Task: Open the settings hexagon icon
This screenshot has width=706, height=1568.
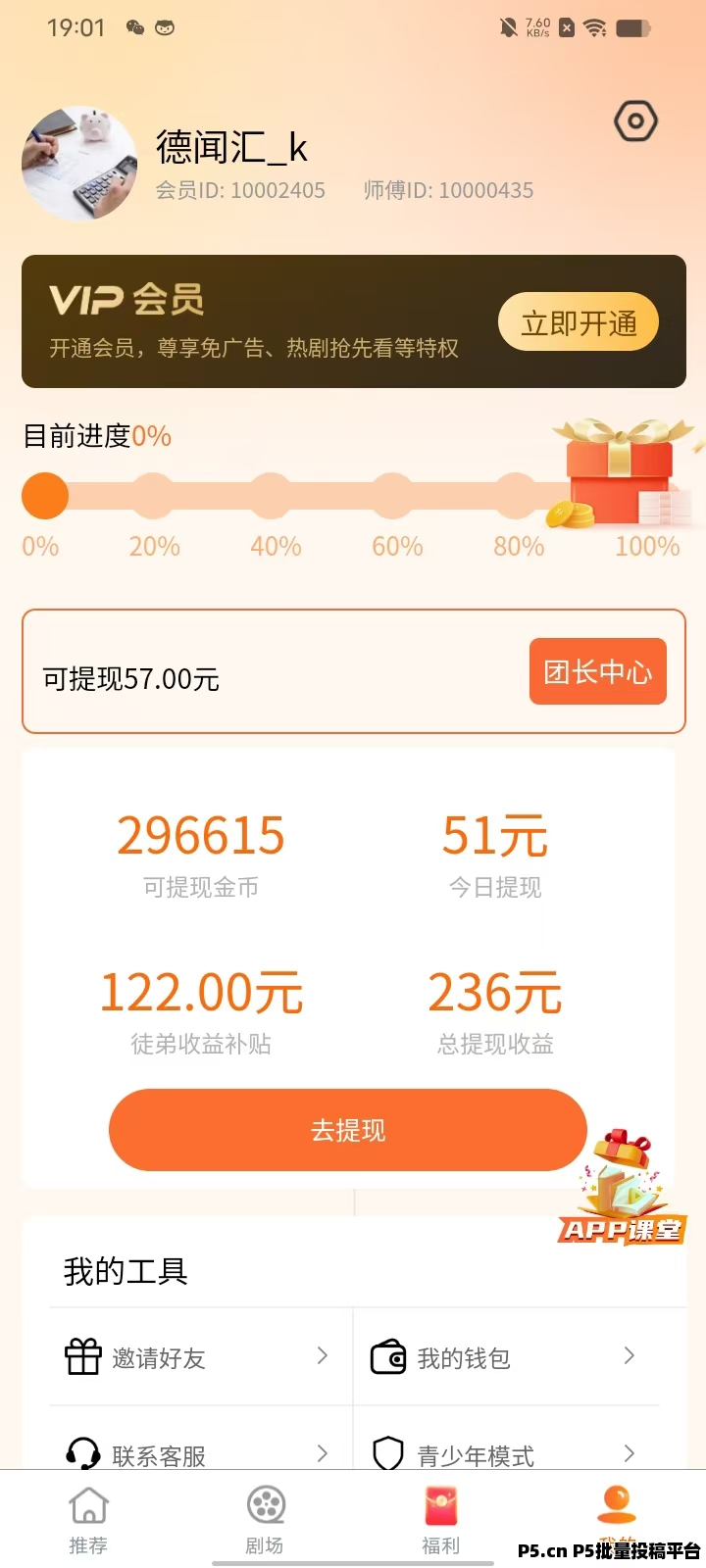Action: pyautogui.click(x=635, y=122)
